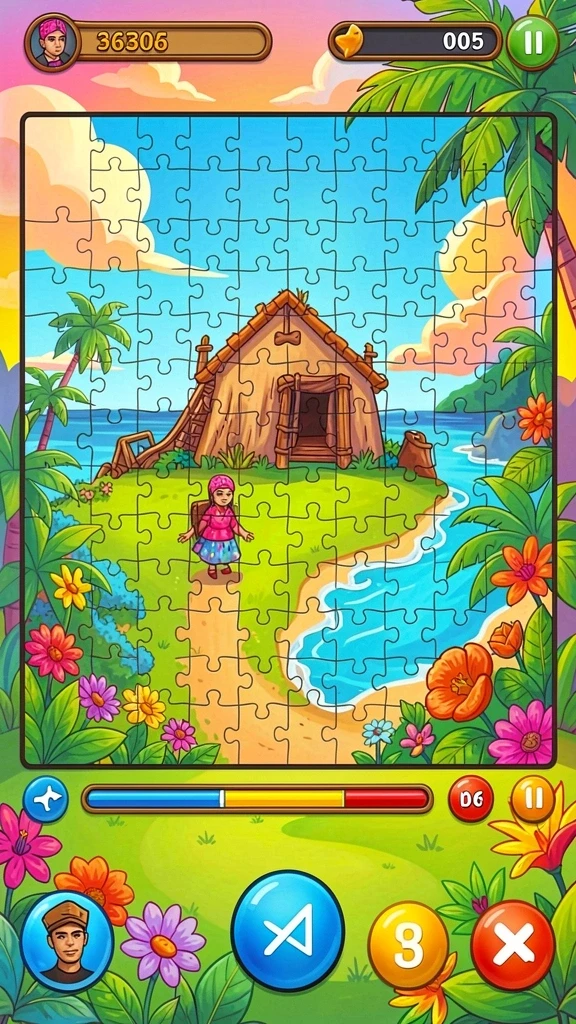Tap the orange pause button beside the progress bar
This screenshot has height=1024, width=576.
point(532,799)
